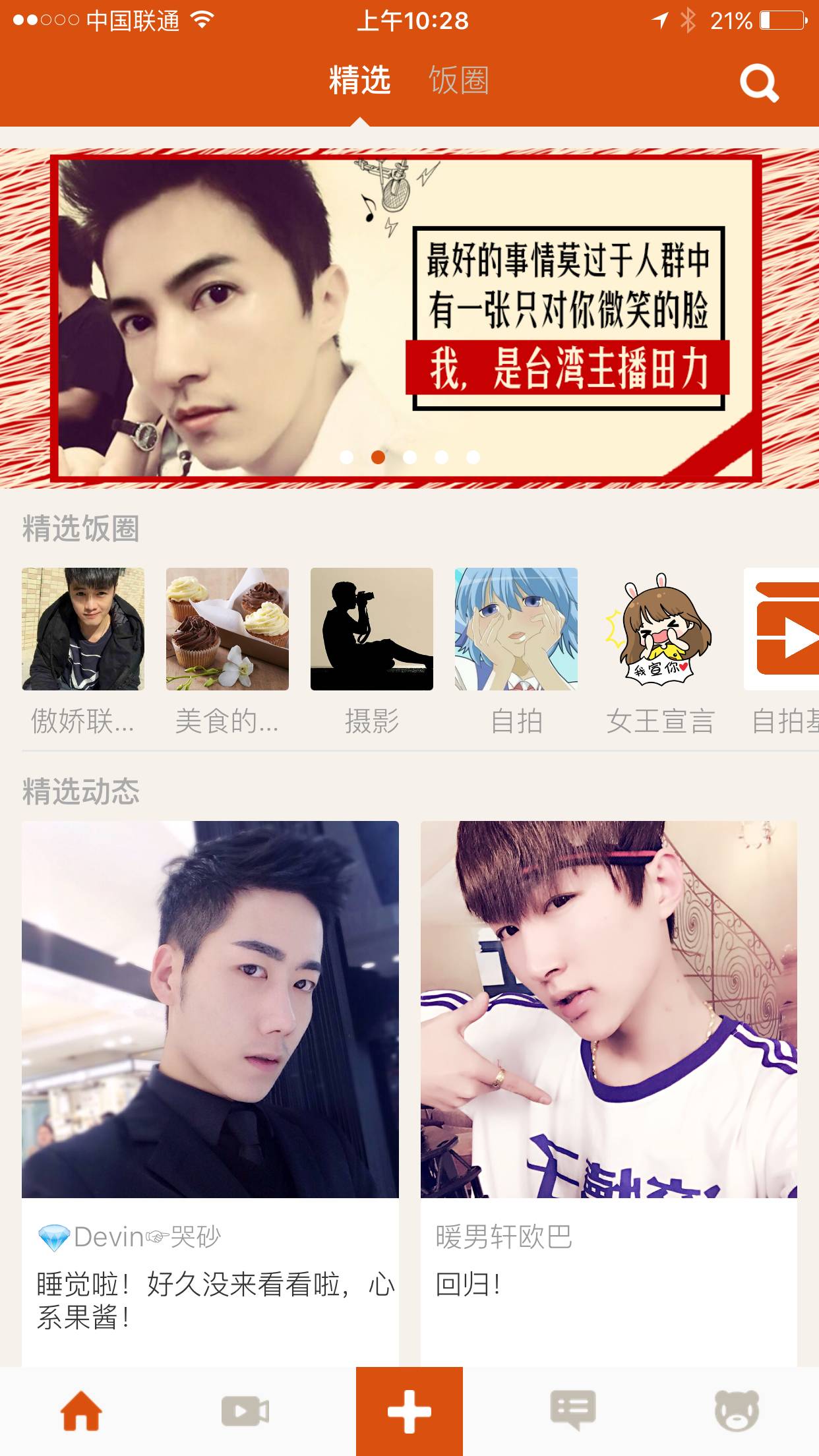Image resolution: width=819 pixels, height=1456 pixels.
Task: Create a new post with plus button
Action: click(x=409, y=1411)
